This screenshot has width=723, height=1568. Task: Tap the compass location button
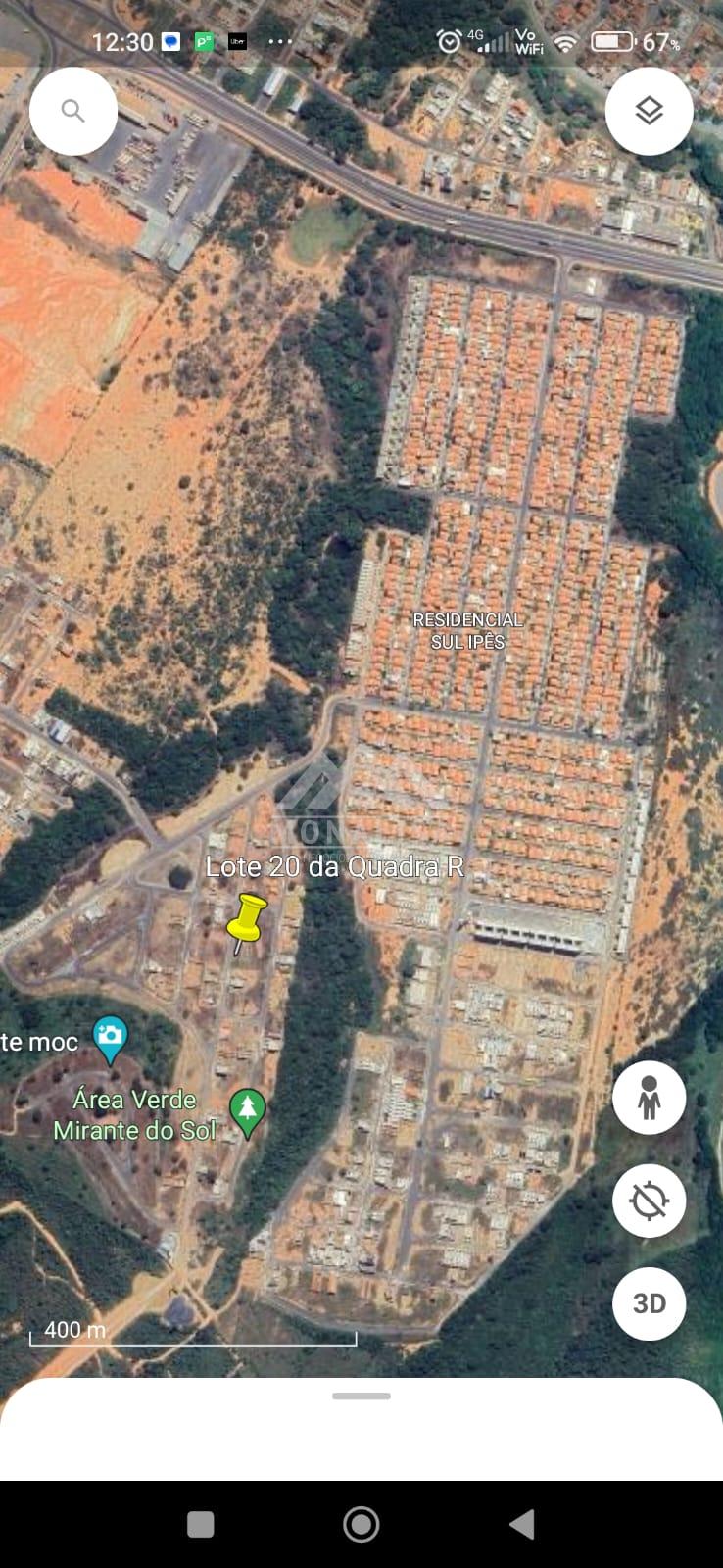[x=649, y=1200]
